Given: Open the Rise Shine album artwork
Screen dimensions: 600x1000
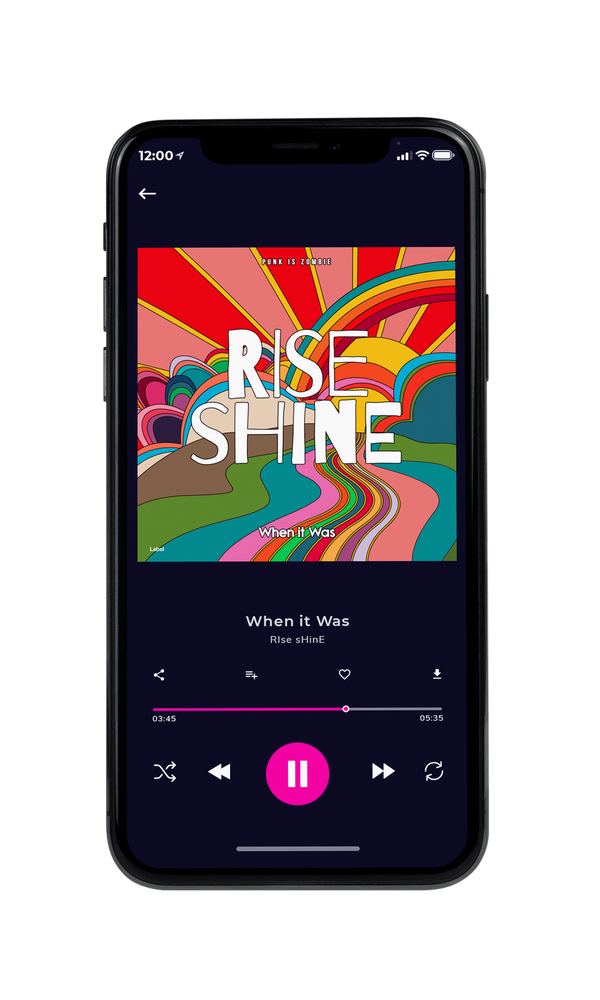Looking at the screenshot, I should (x=297, y=404).
